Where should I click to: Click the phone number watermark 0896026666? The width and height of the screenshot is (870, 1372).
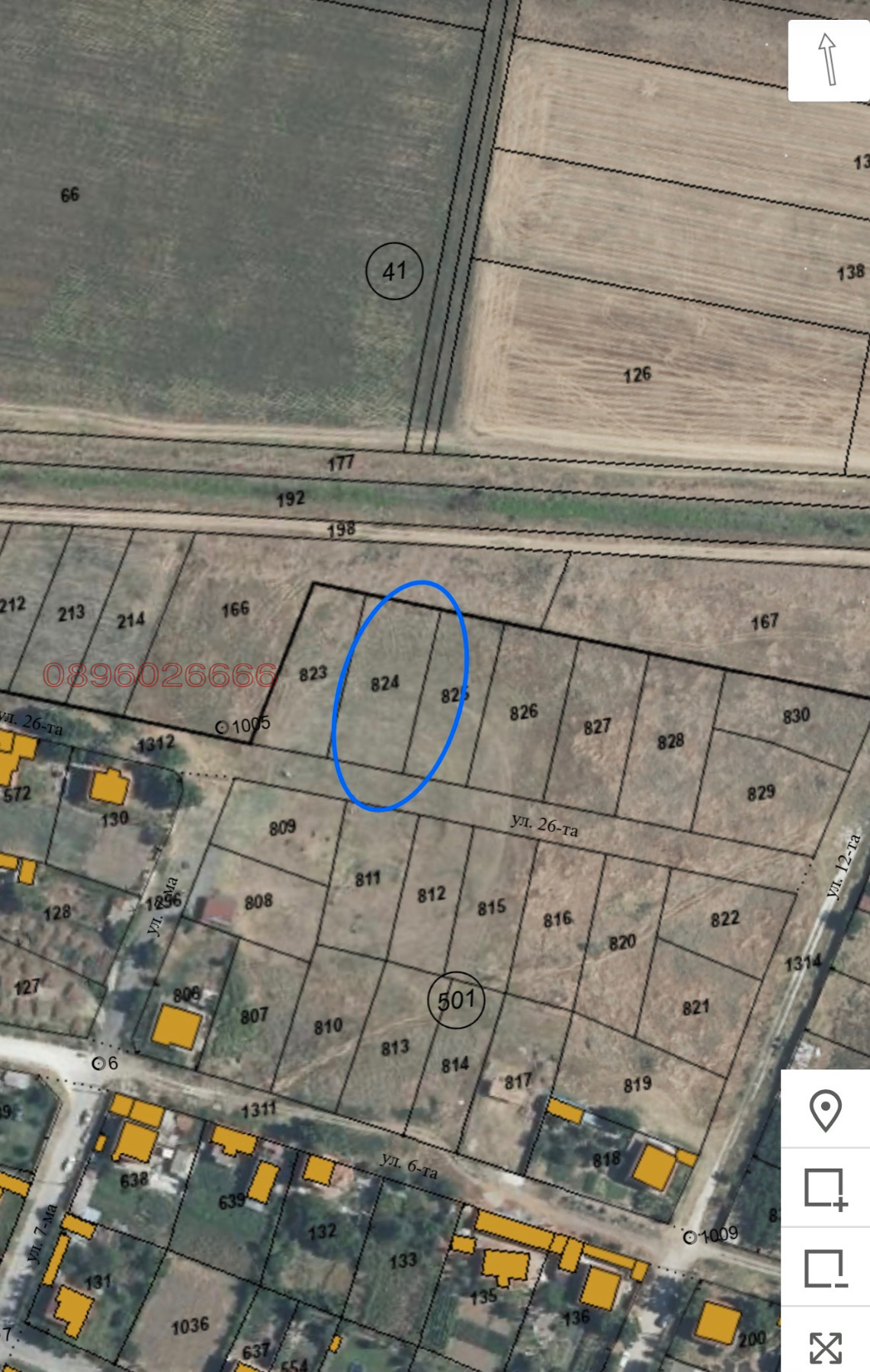pos(161,677)
